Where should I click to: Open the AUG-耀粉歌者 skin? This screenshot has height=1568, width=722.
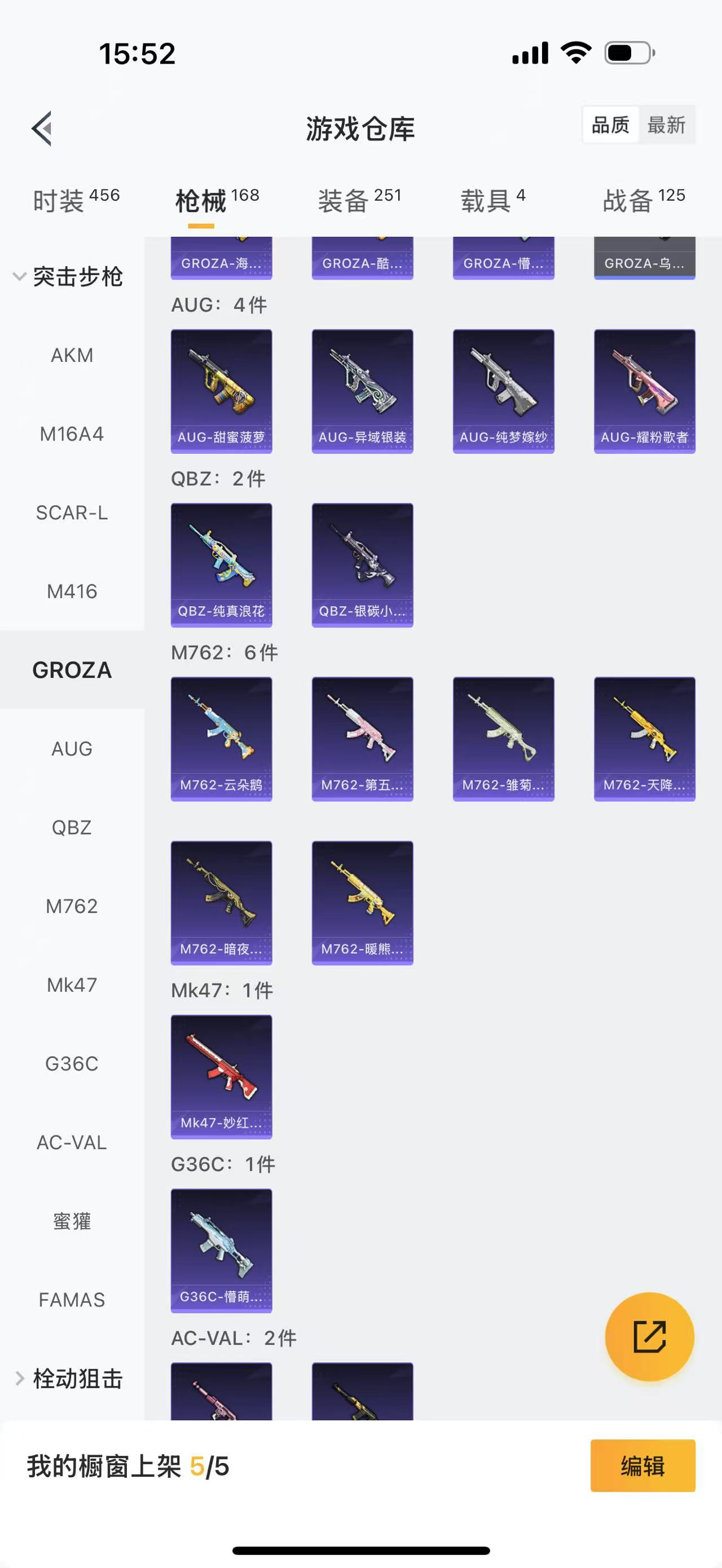[x=644, y=391]
